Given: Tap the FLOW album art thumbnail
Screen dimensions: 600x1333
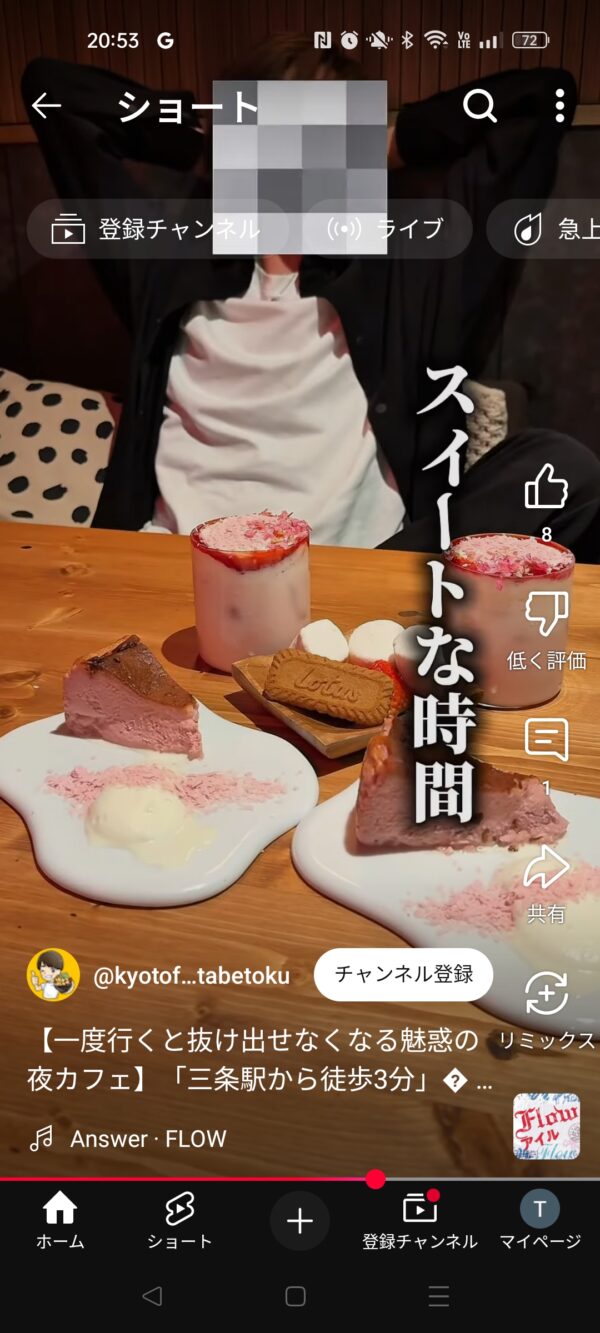Looking at the screenshot, I should tap(546, 1126).
